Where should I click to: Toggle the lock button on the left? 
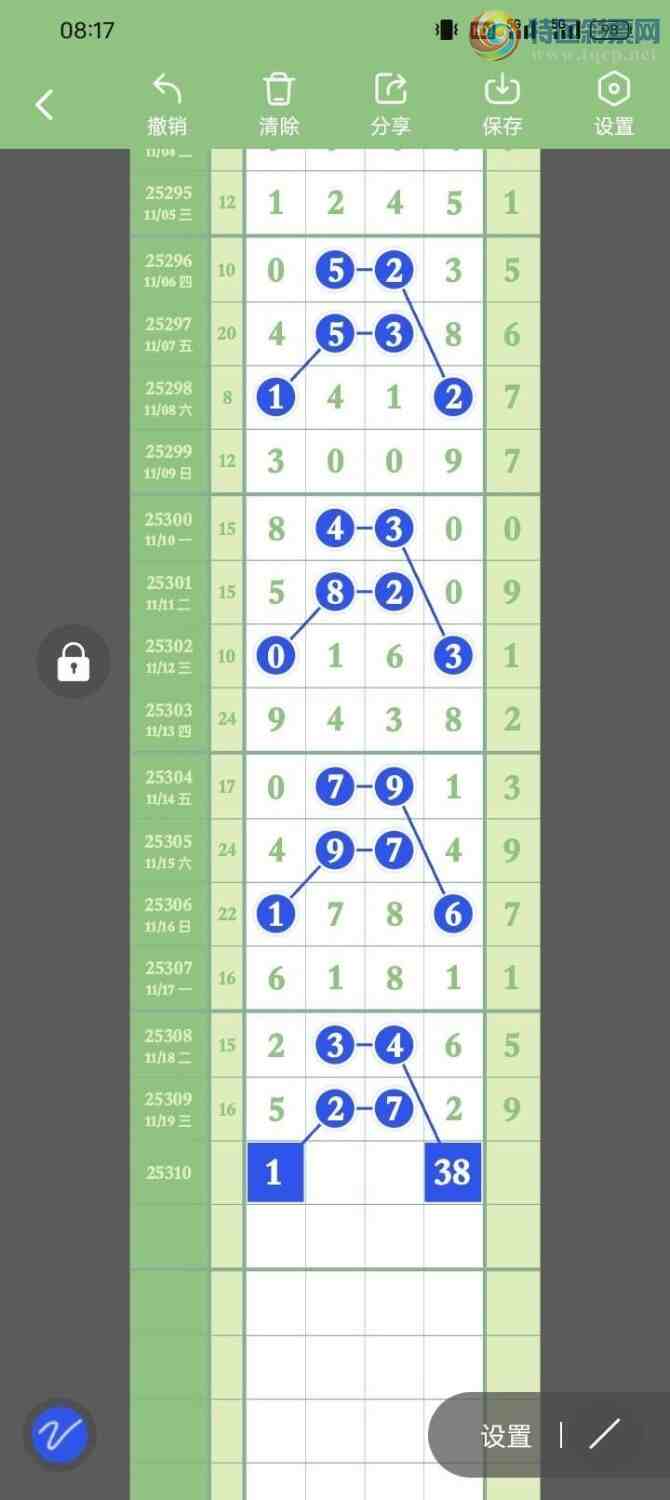click(73, 661)
